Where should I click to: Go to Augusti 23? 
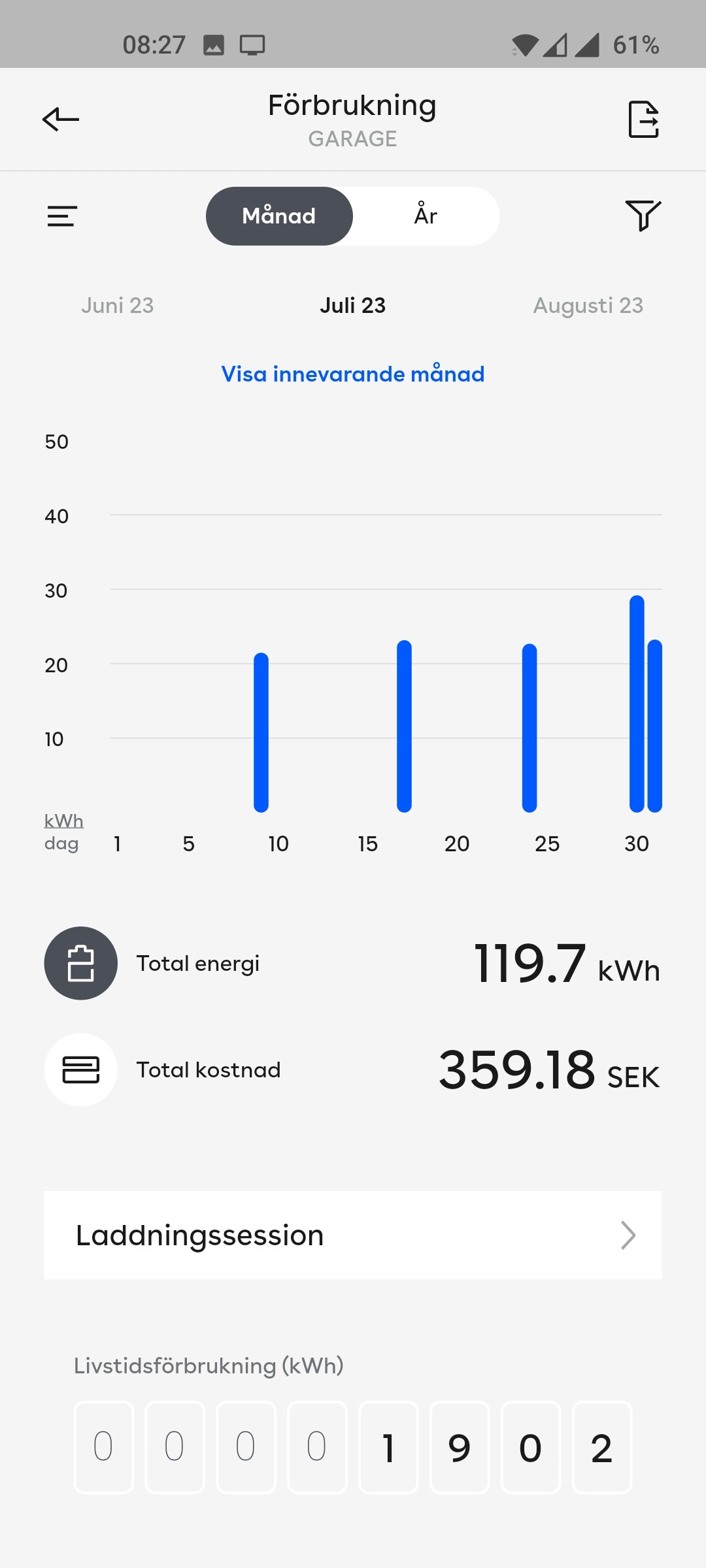588,305
